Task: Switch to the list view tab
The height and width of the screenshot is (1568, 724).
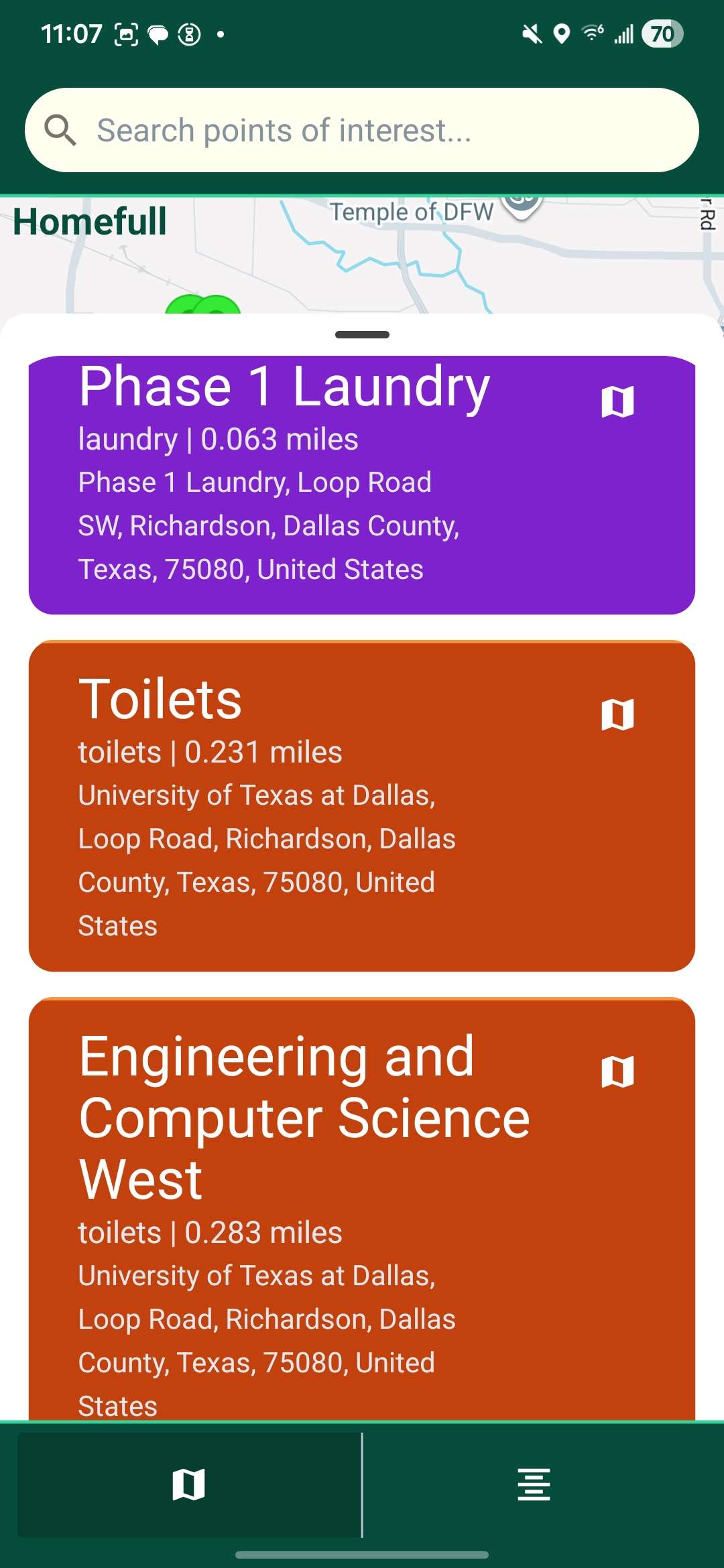Action: [534, 1484]
